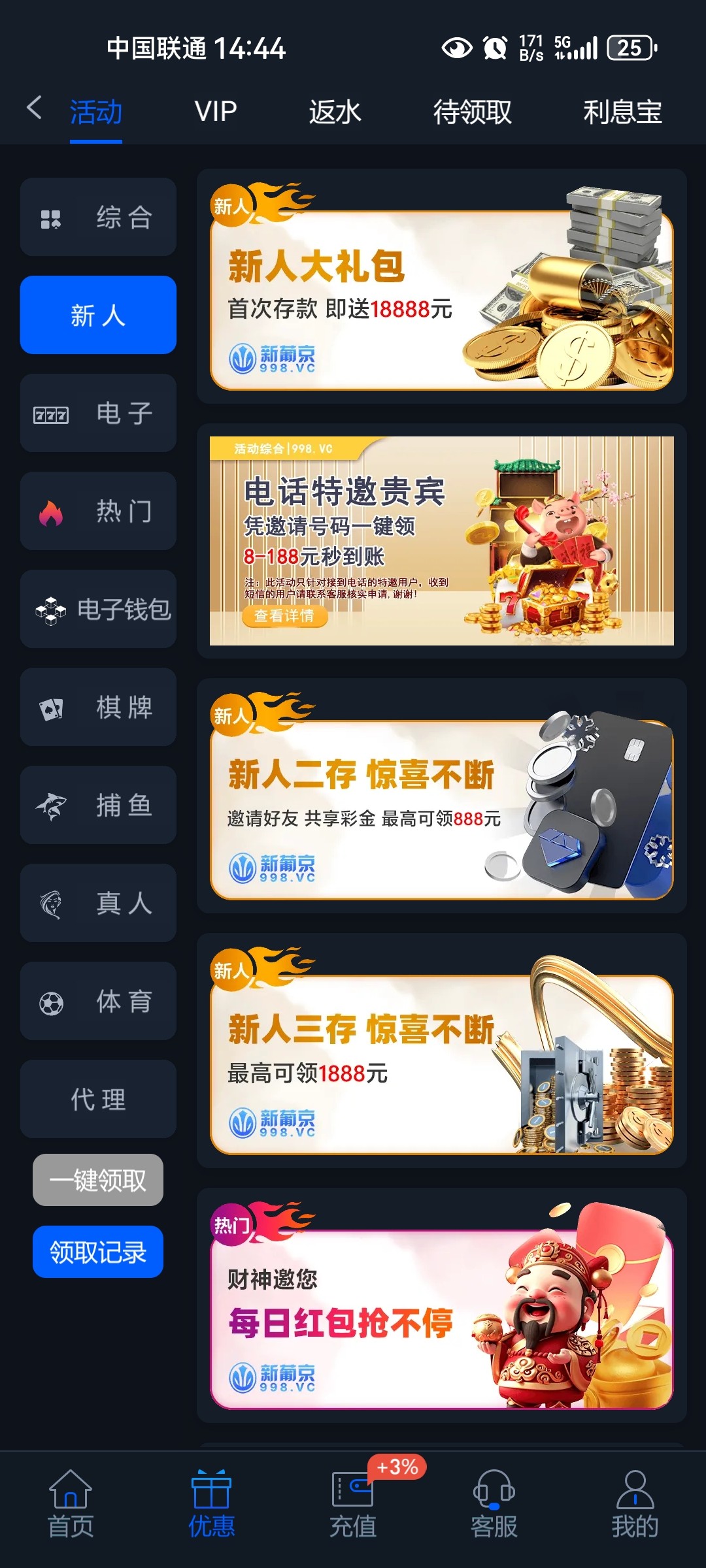Select the 体育 category
706x1568 pixels.
tap(98, 1001)
